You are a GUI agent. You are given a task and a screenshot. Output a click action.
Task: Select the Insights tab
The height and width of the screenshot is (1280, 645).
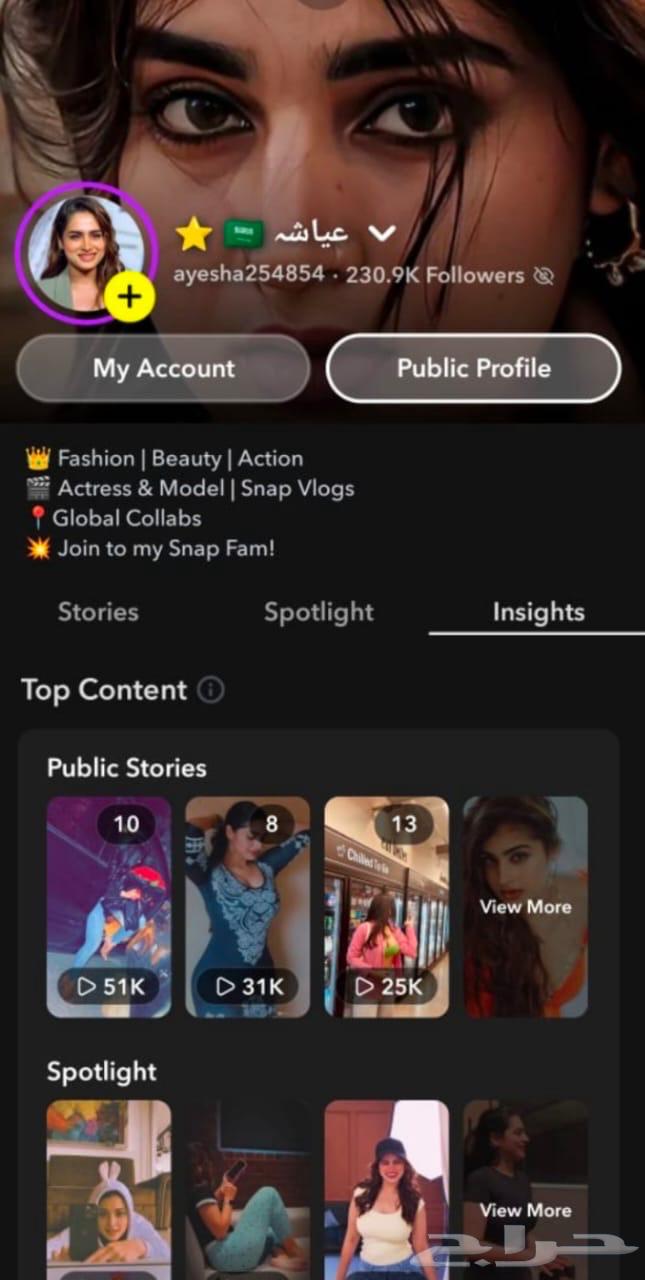pos(538,612)
